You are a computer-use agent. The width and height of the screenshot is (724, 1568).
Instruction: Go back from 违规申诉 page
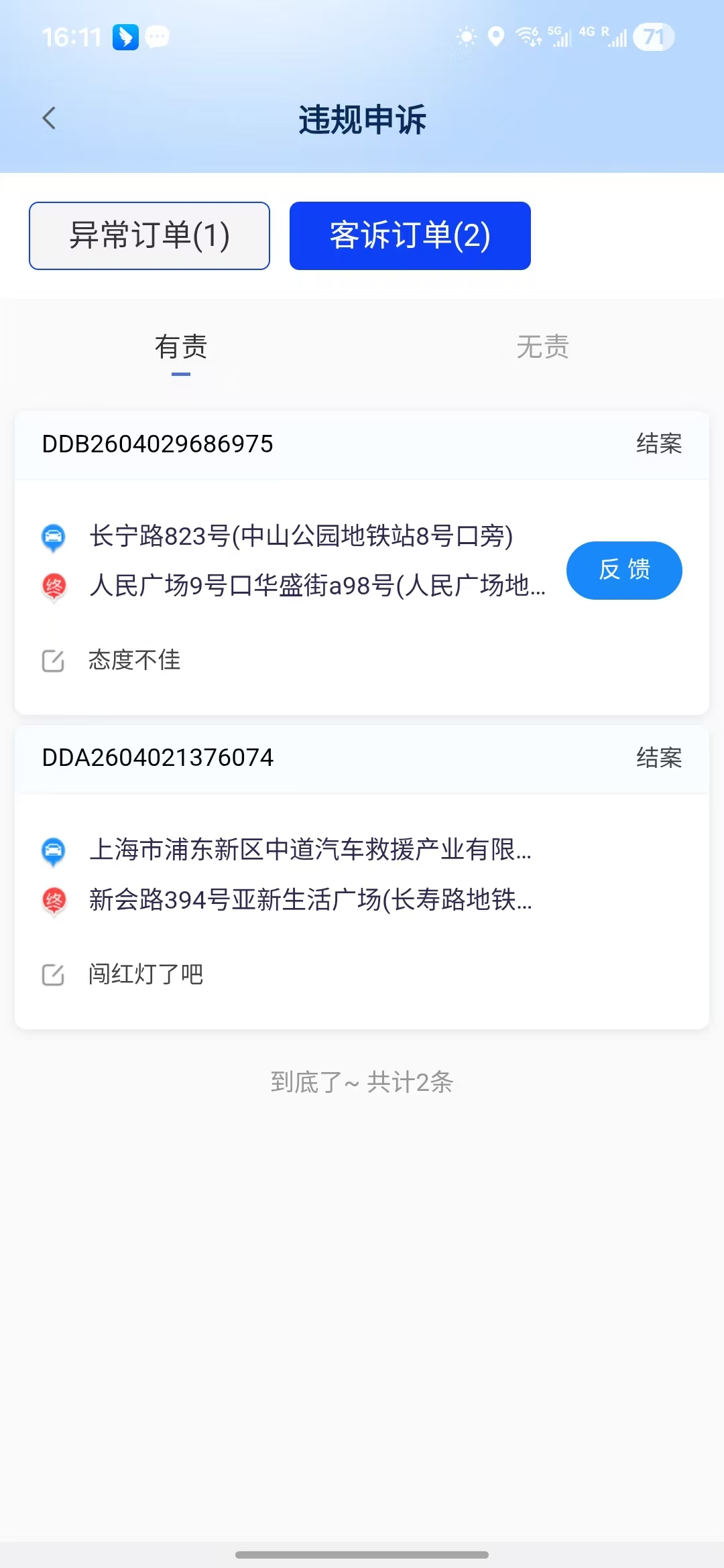49,119
